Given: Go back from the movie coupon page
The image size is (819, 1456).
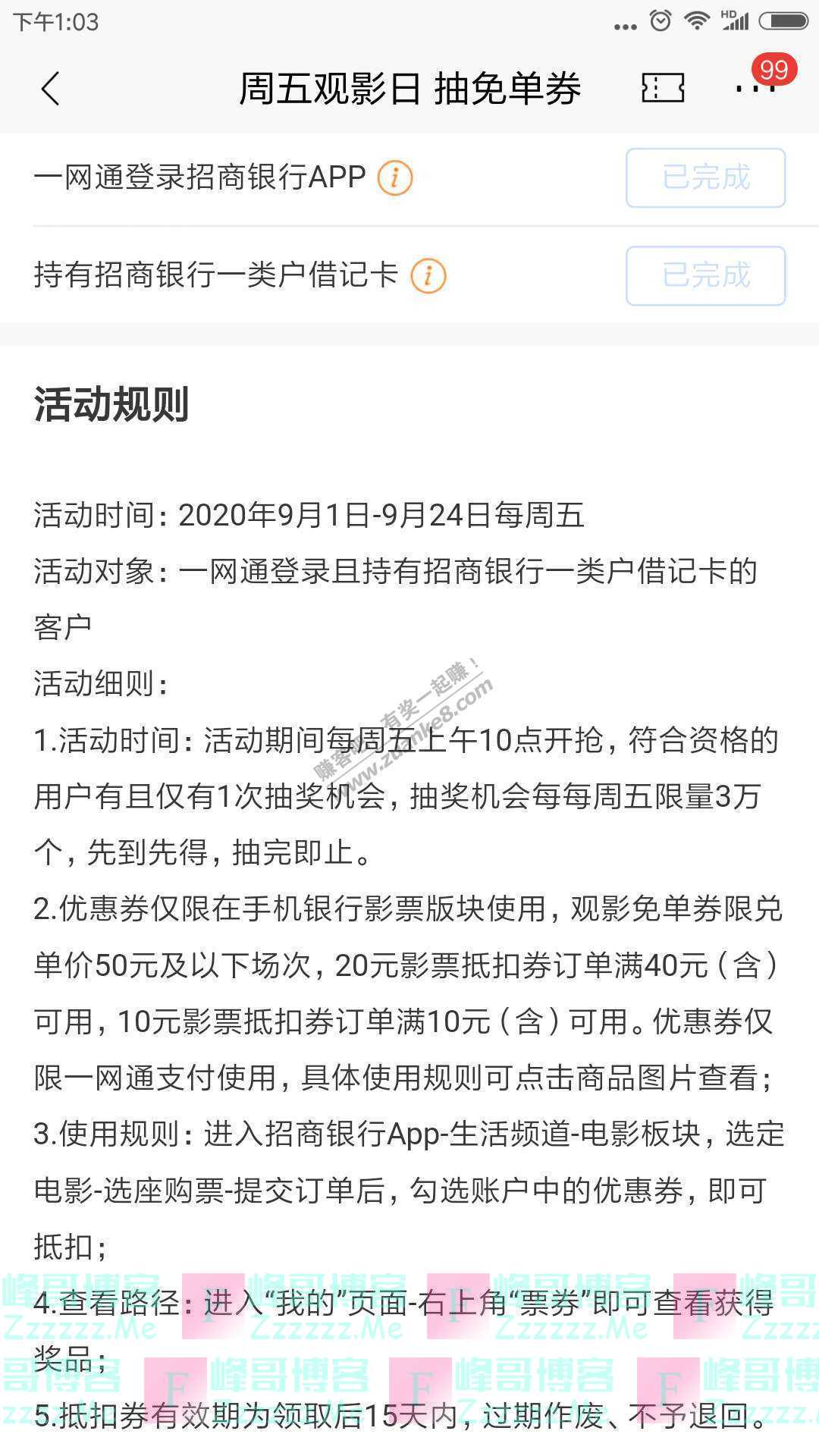Looking at the screenshot, I should coord(50,89).
